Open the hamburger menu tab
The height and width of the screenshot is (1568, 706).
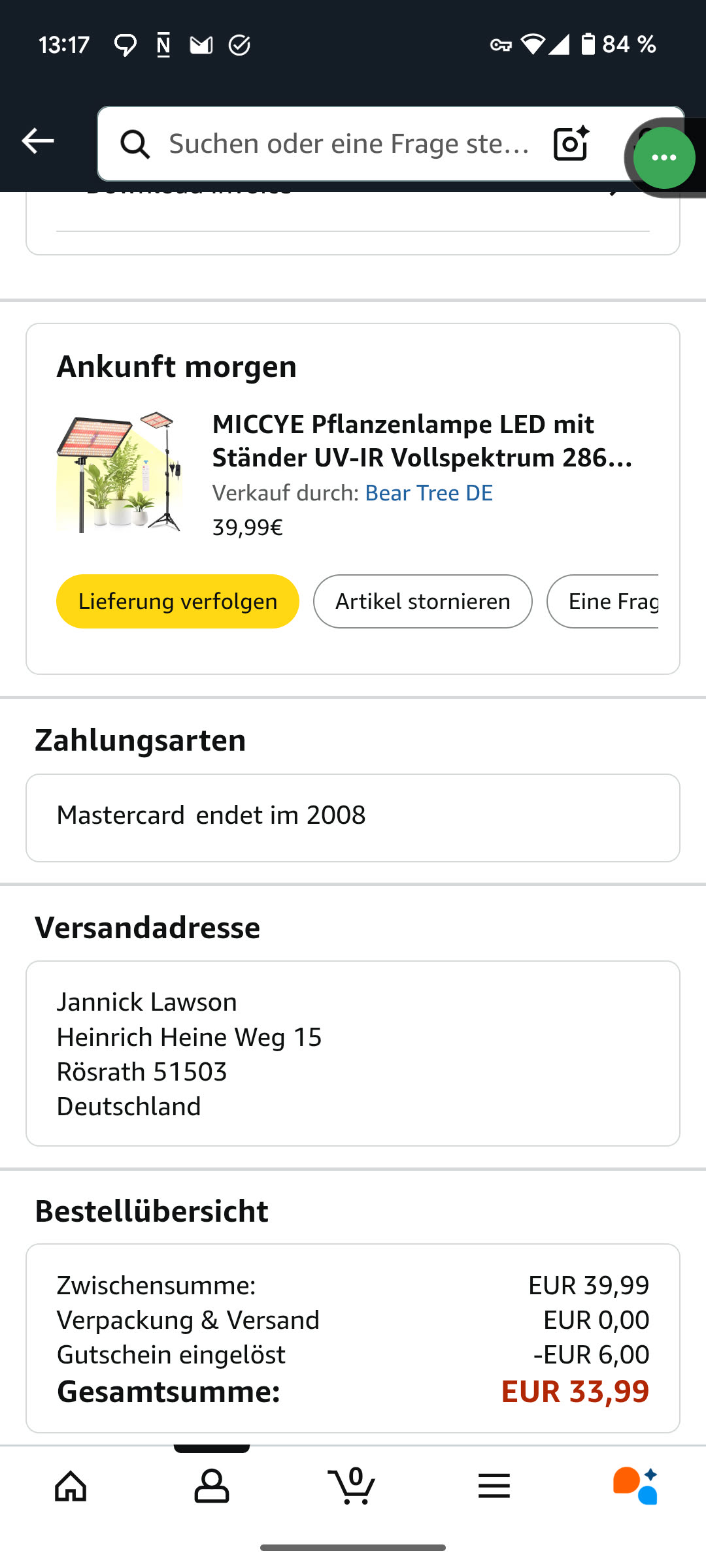(x=494, y=1487)
